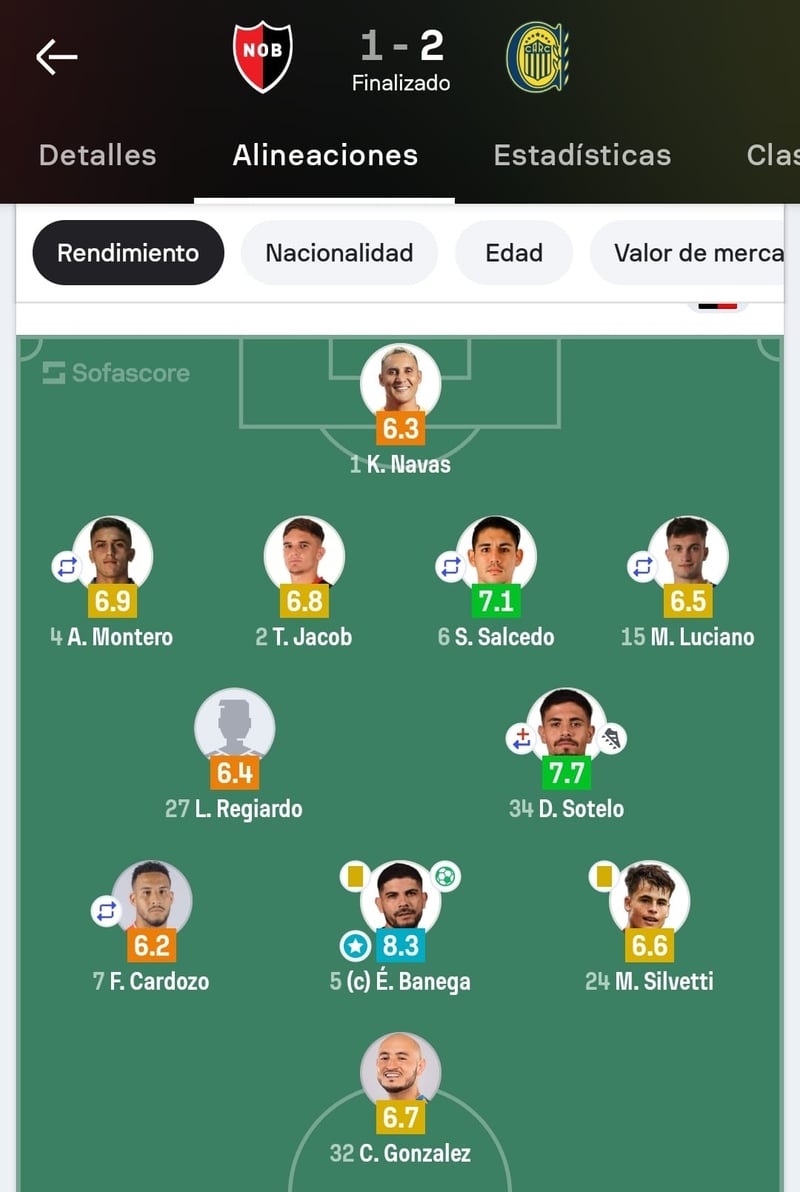Viewport: 800px width, 1192px height.
Task: Open F. Cardozo player details
Action: coord(151,897)
